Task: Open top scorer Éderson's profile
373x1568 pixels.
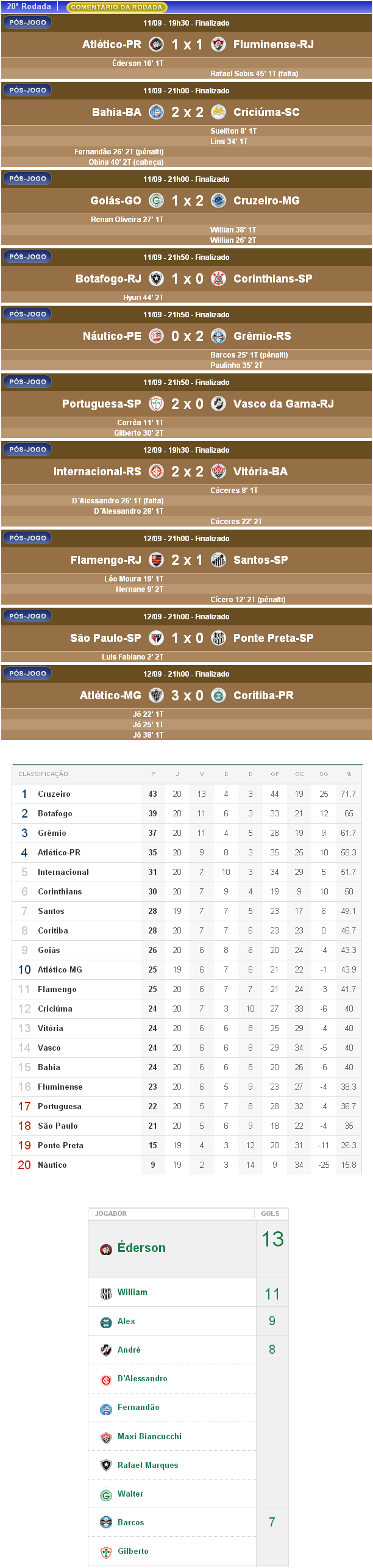Action: (x=141, y=1248)
